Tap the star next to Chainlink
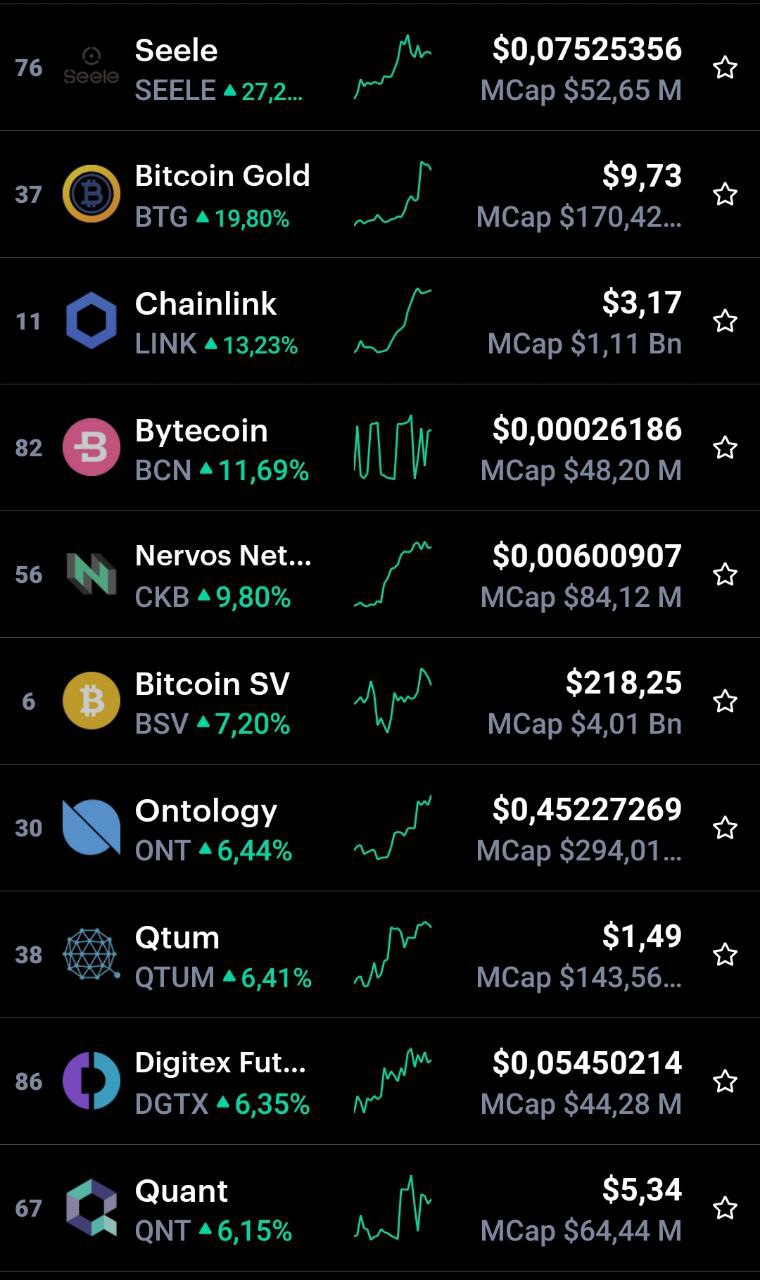Screen dimensions: 760x1280 (725, 321)
